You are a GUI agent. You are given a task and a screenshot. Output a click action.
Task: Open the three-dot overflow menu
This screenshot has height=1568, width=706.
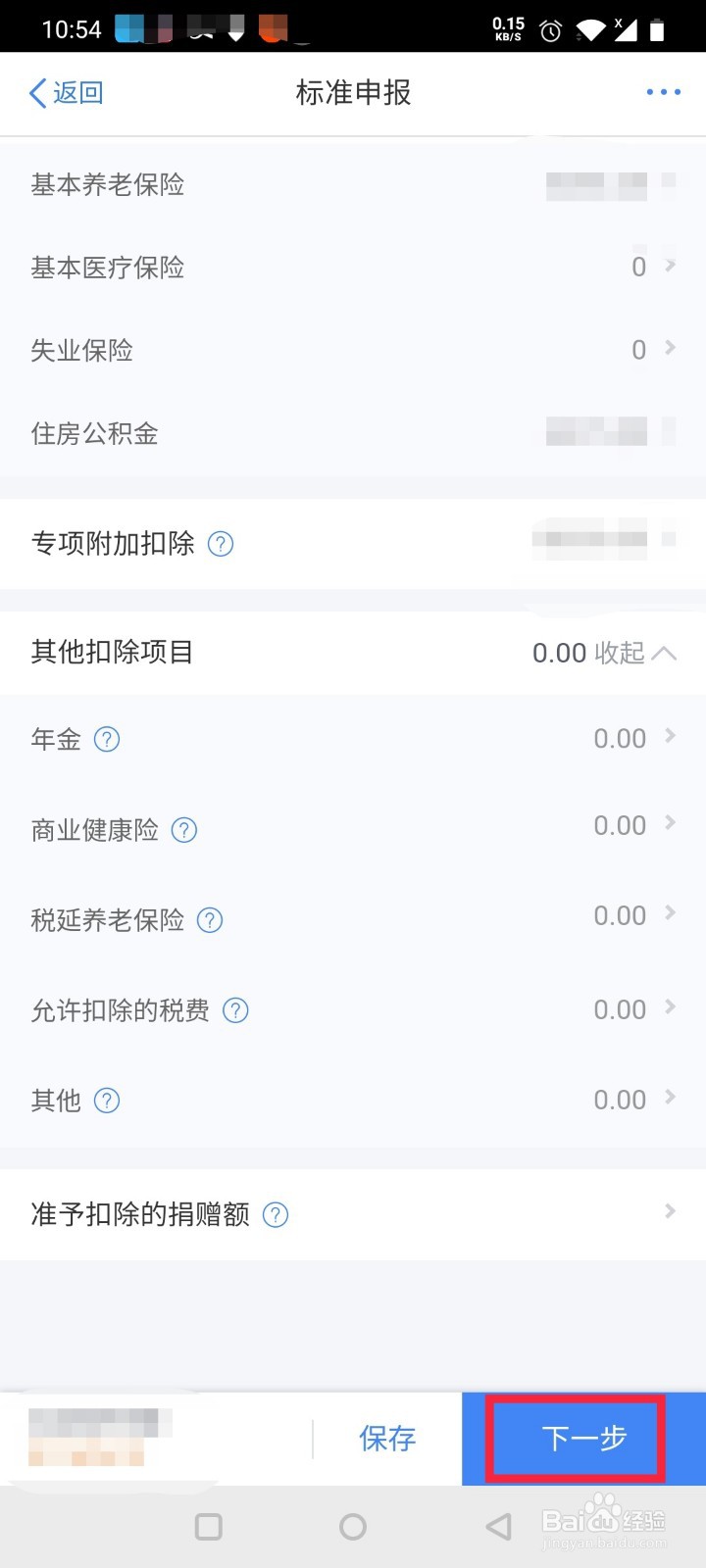(x=664, y=92)
